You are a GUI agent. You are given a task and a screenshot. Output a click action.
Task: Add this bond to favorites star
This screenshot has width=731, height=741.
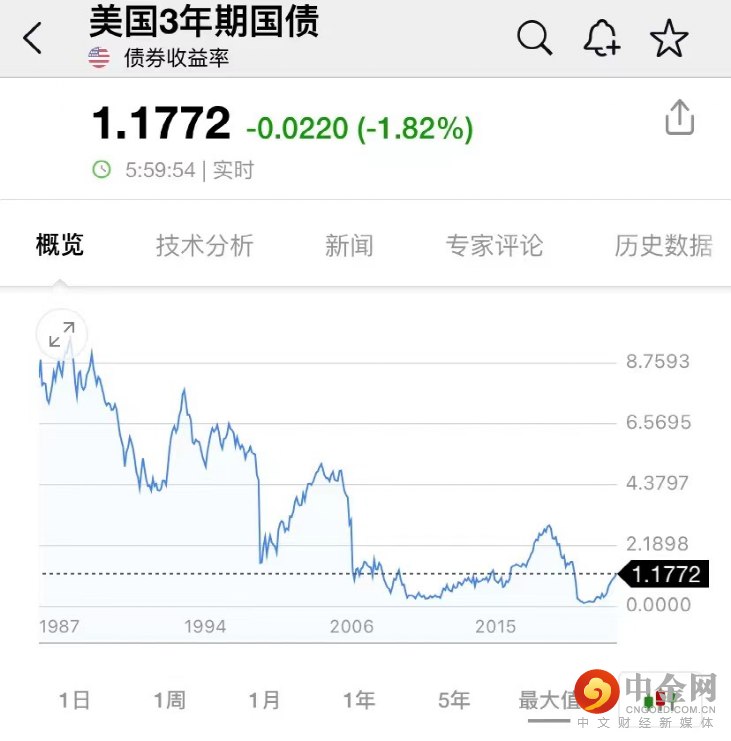pos(669,39)
